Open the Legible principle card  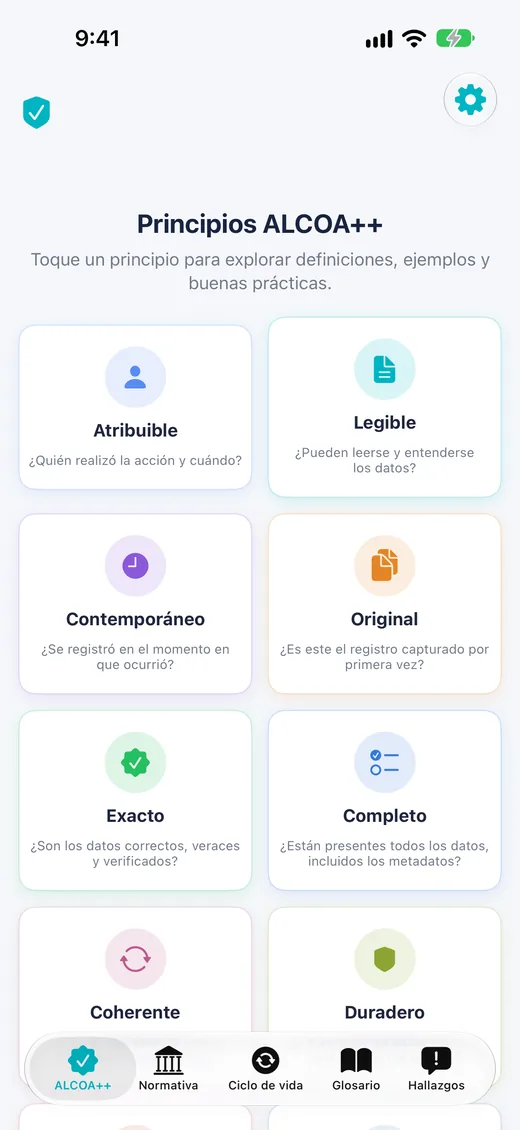coord(385,407)
